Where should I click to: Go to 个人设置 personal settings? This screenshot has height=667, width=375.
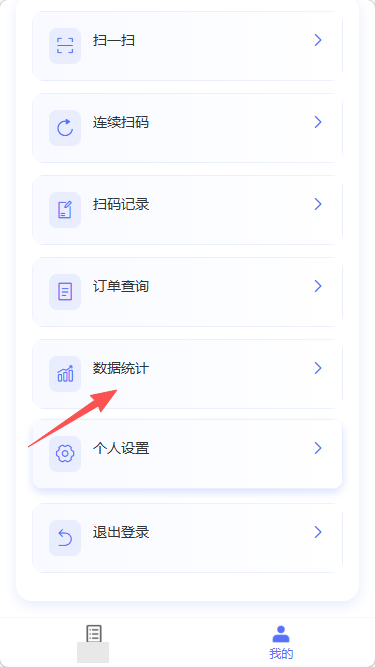187,454
